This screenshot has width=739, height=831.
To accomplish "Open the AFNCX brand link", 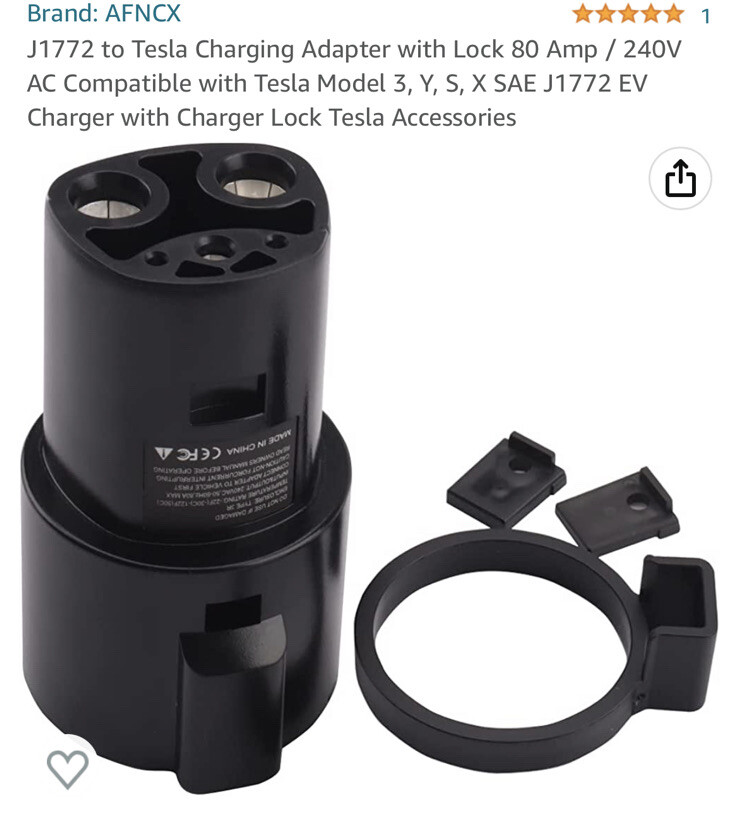I will (x=104, y=13).
